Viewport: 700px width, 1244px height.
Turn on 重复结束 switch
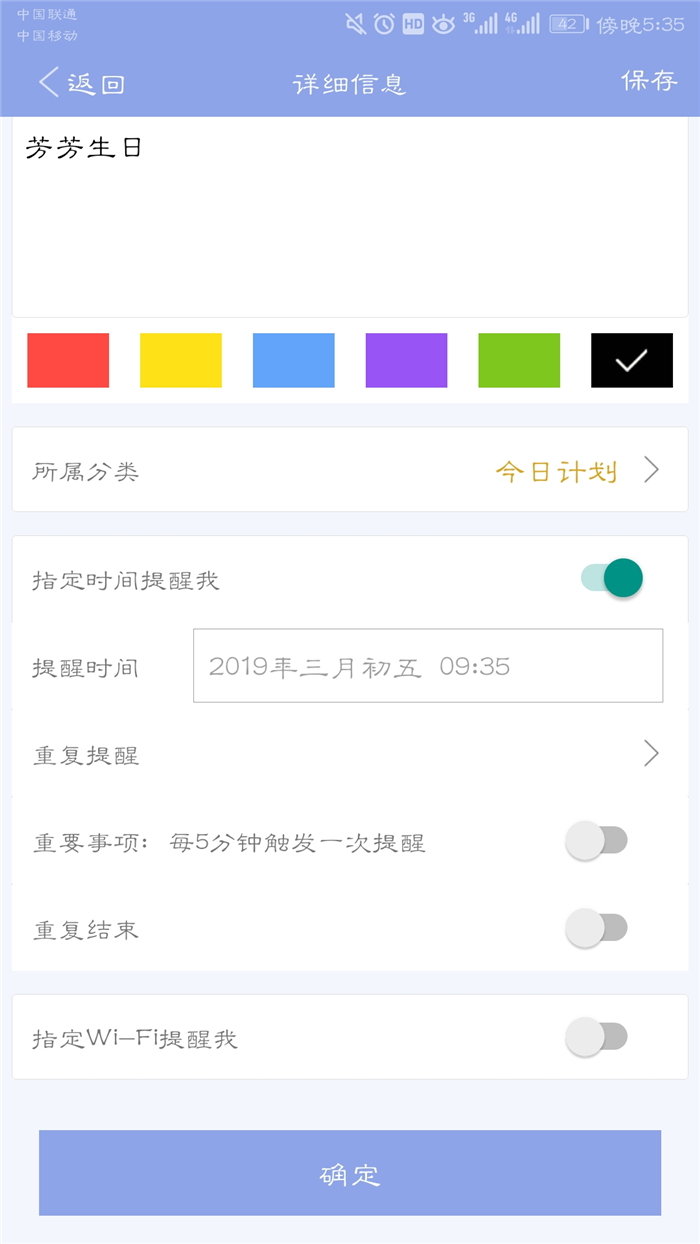597,929
